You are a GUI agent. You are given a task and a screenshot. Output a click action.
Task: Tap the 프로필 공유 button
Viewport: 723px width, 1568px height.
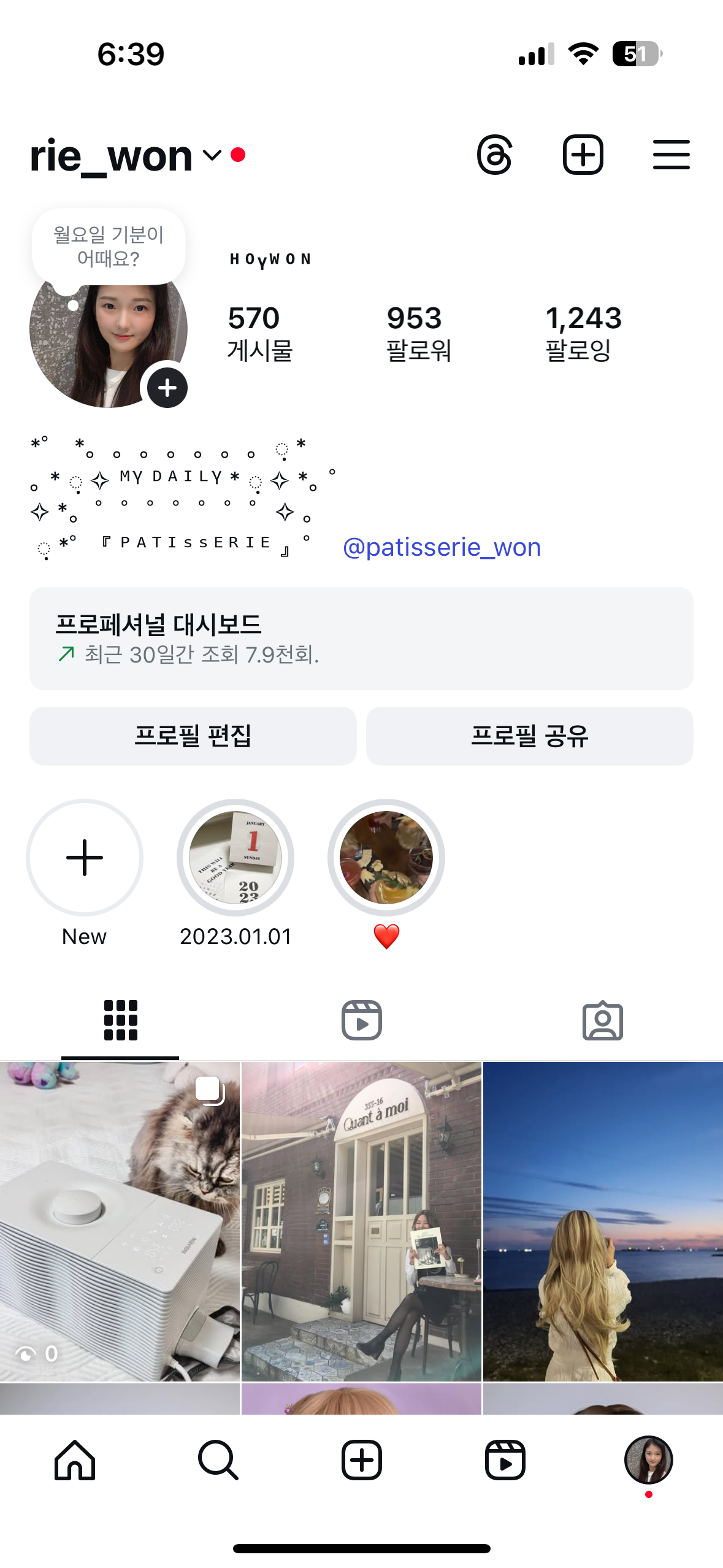point(530,736)
